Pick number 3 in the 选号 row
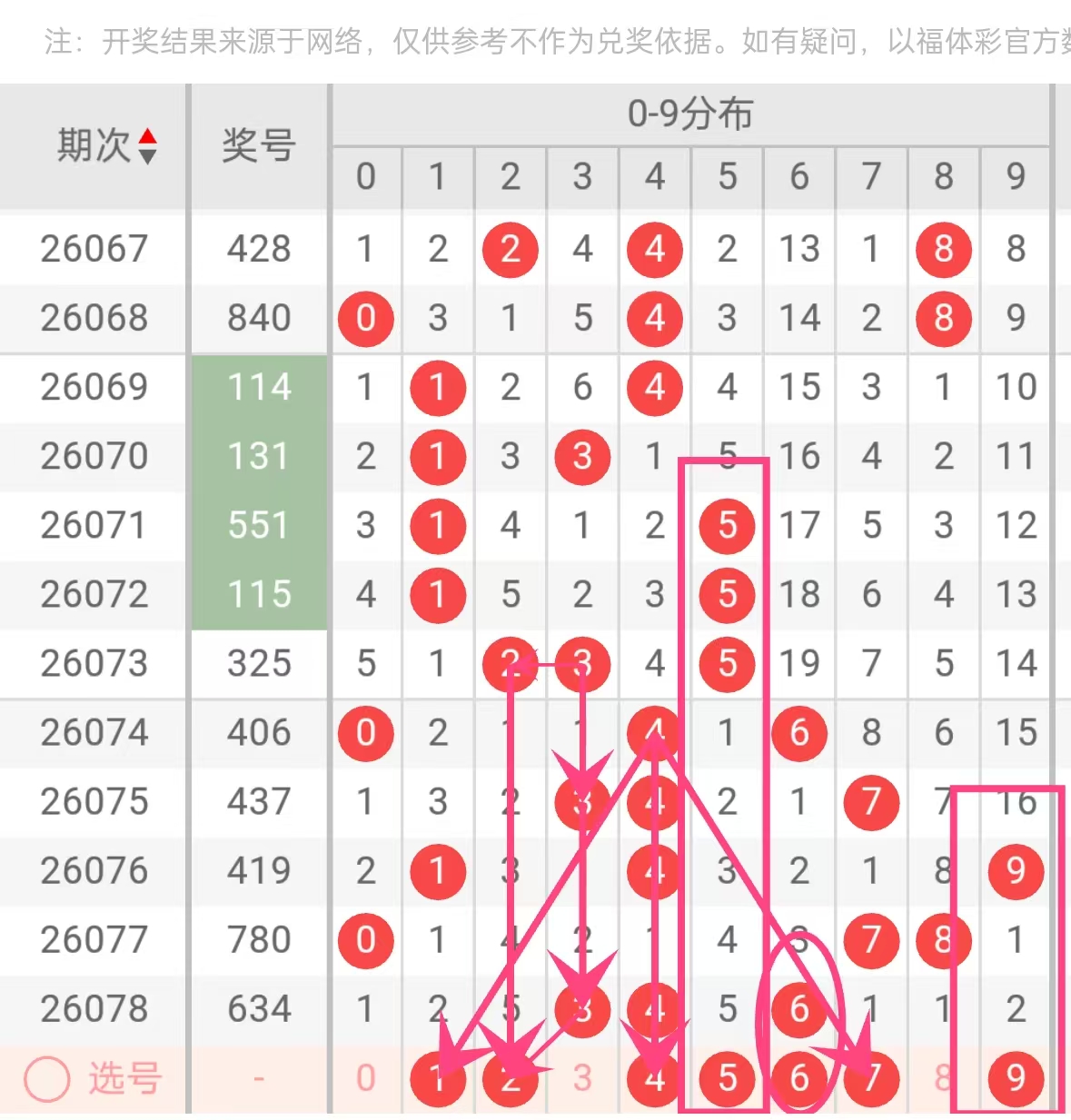This screenshot has width=1071, height=1120. 582,1078
